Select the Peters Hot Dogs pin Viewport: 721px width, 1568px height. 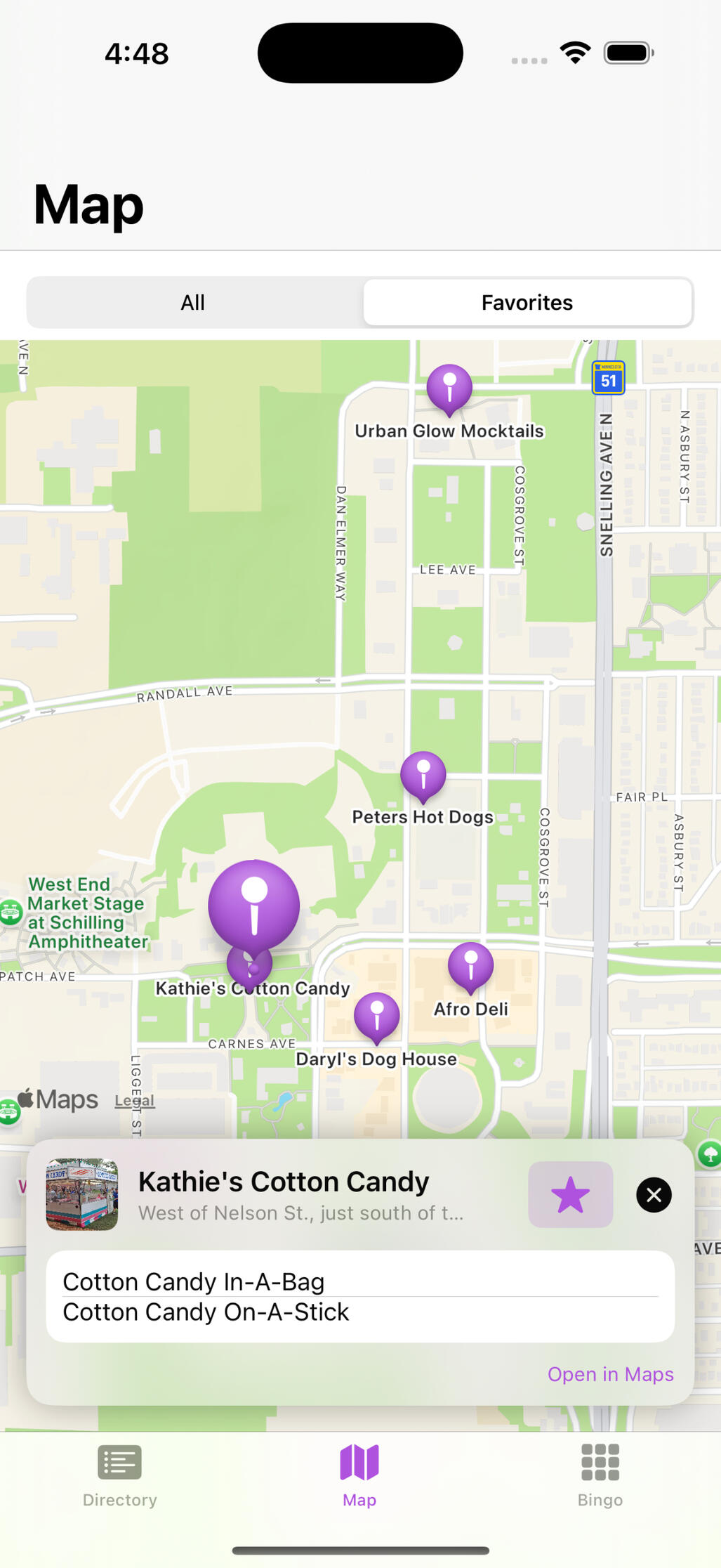click(423, 774)
